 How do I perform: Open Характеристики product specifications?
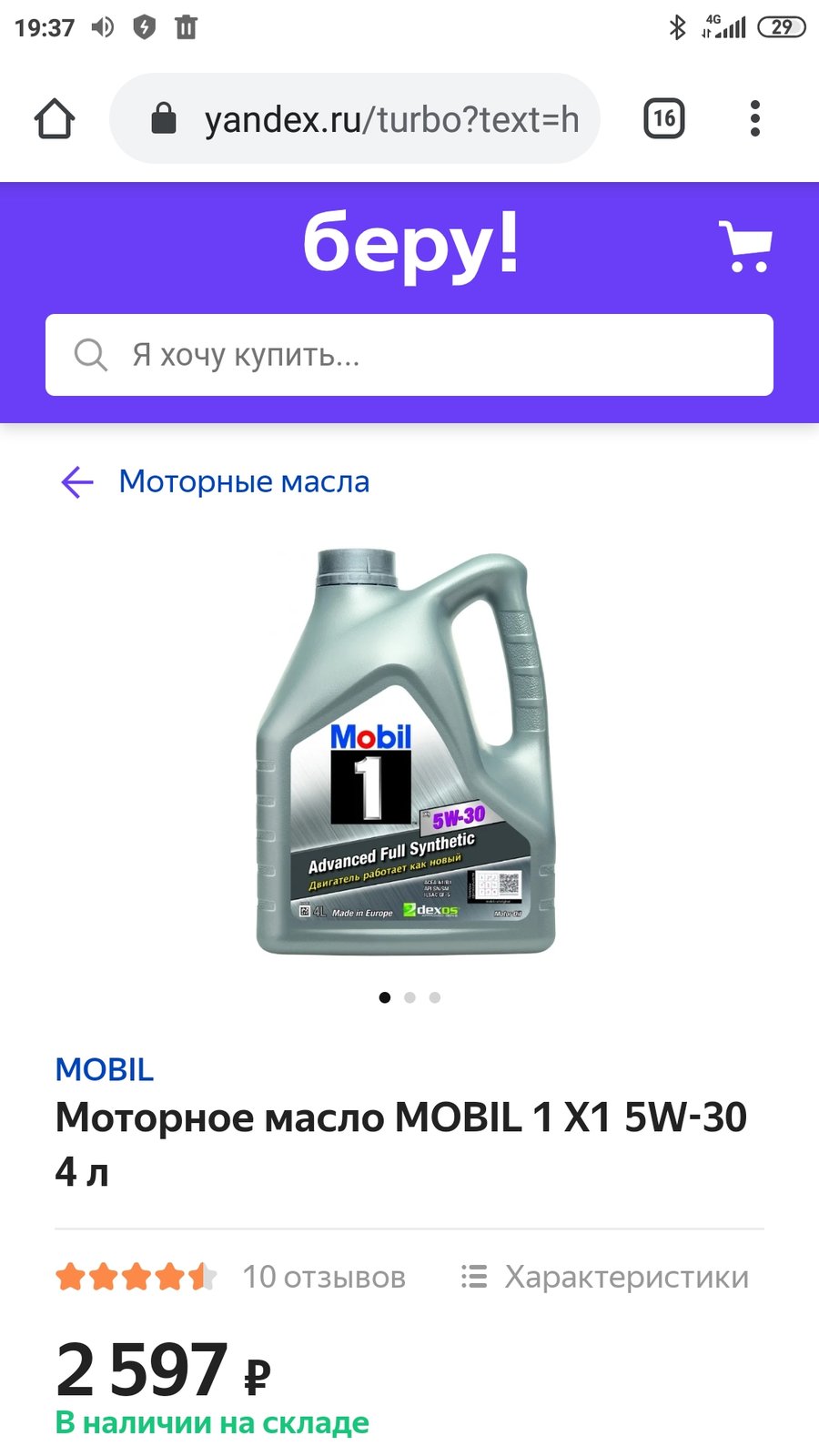[605, 1277]
